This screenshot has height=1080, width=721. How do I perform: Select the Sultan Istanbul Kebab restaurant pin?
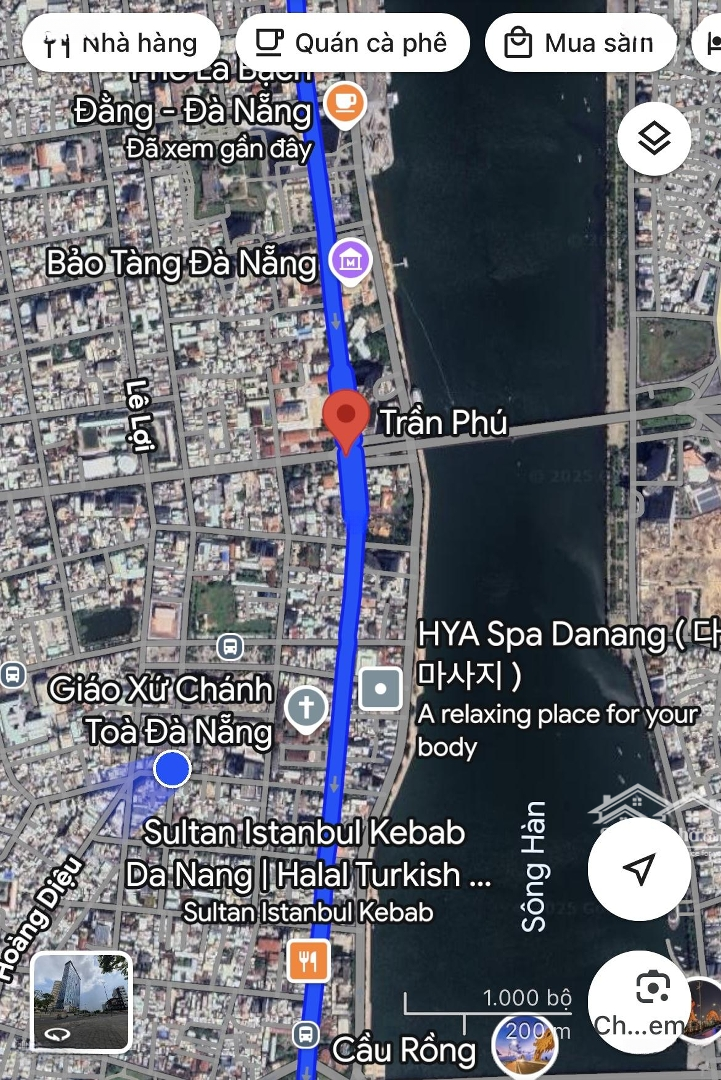pos(308,962)
